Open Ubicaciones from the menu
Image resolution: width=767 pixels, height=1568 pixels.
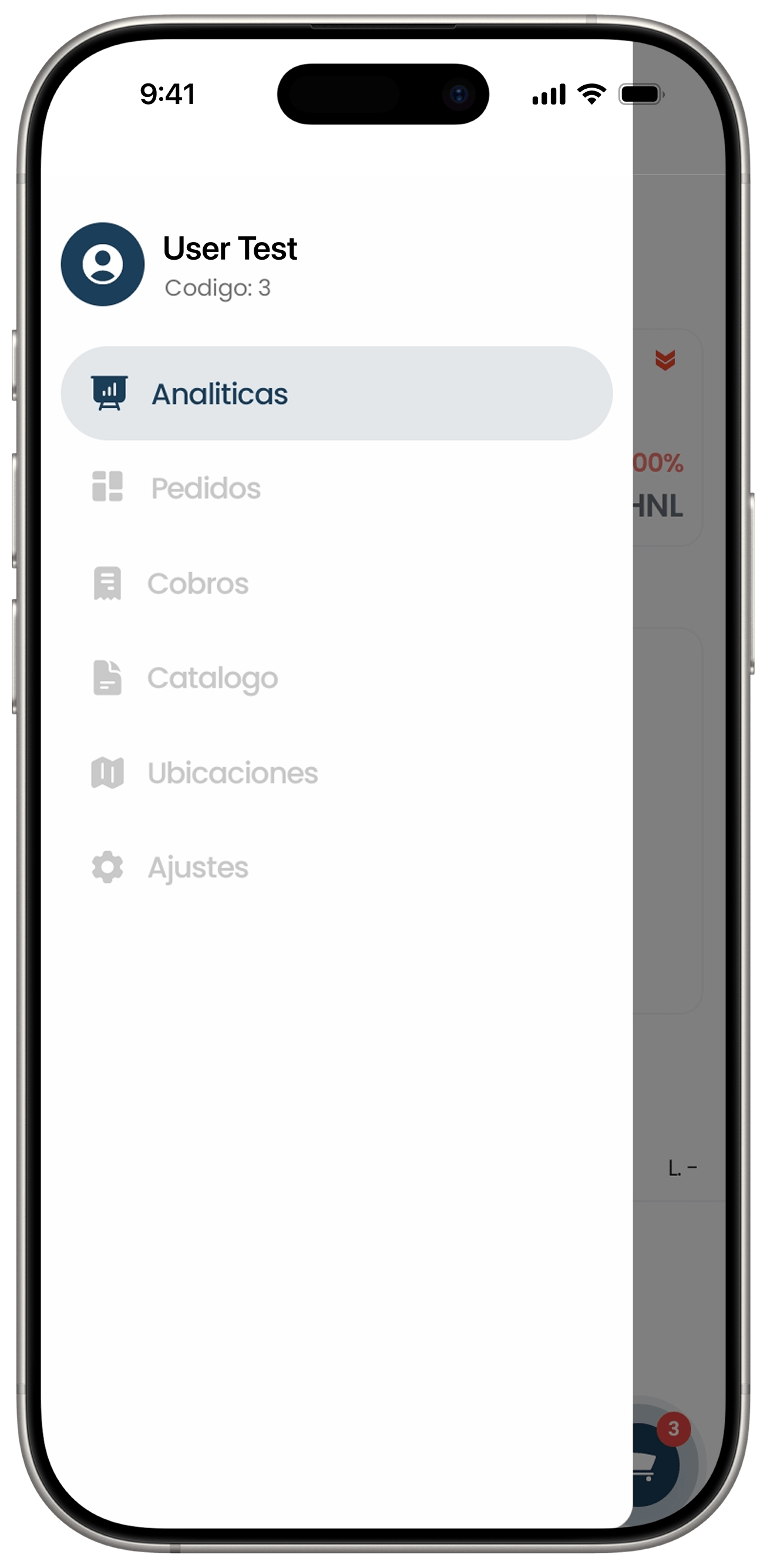(x=232, y=773)
